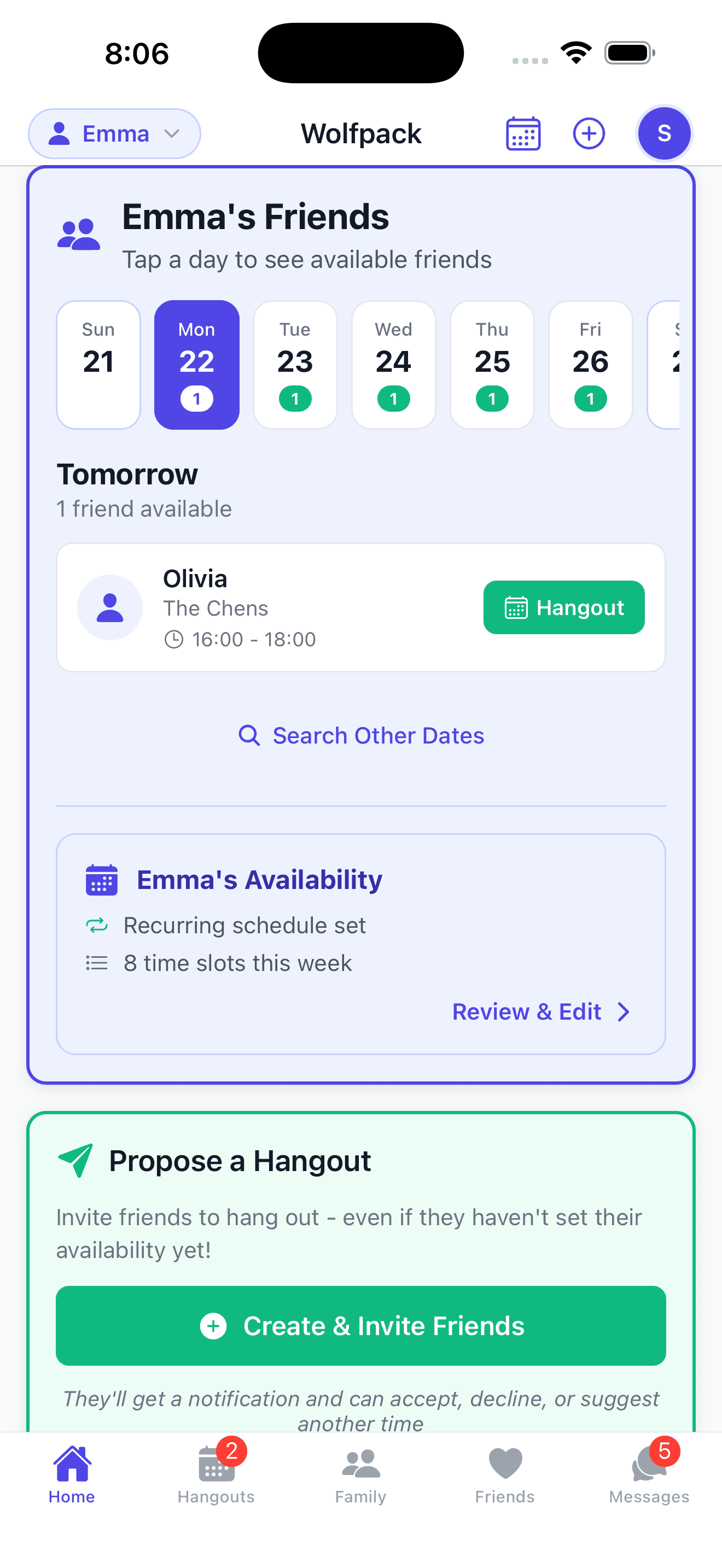The image size is (722, 1568).
Task: Open the calendar icon in the top bar
Action: coord(523,133)
